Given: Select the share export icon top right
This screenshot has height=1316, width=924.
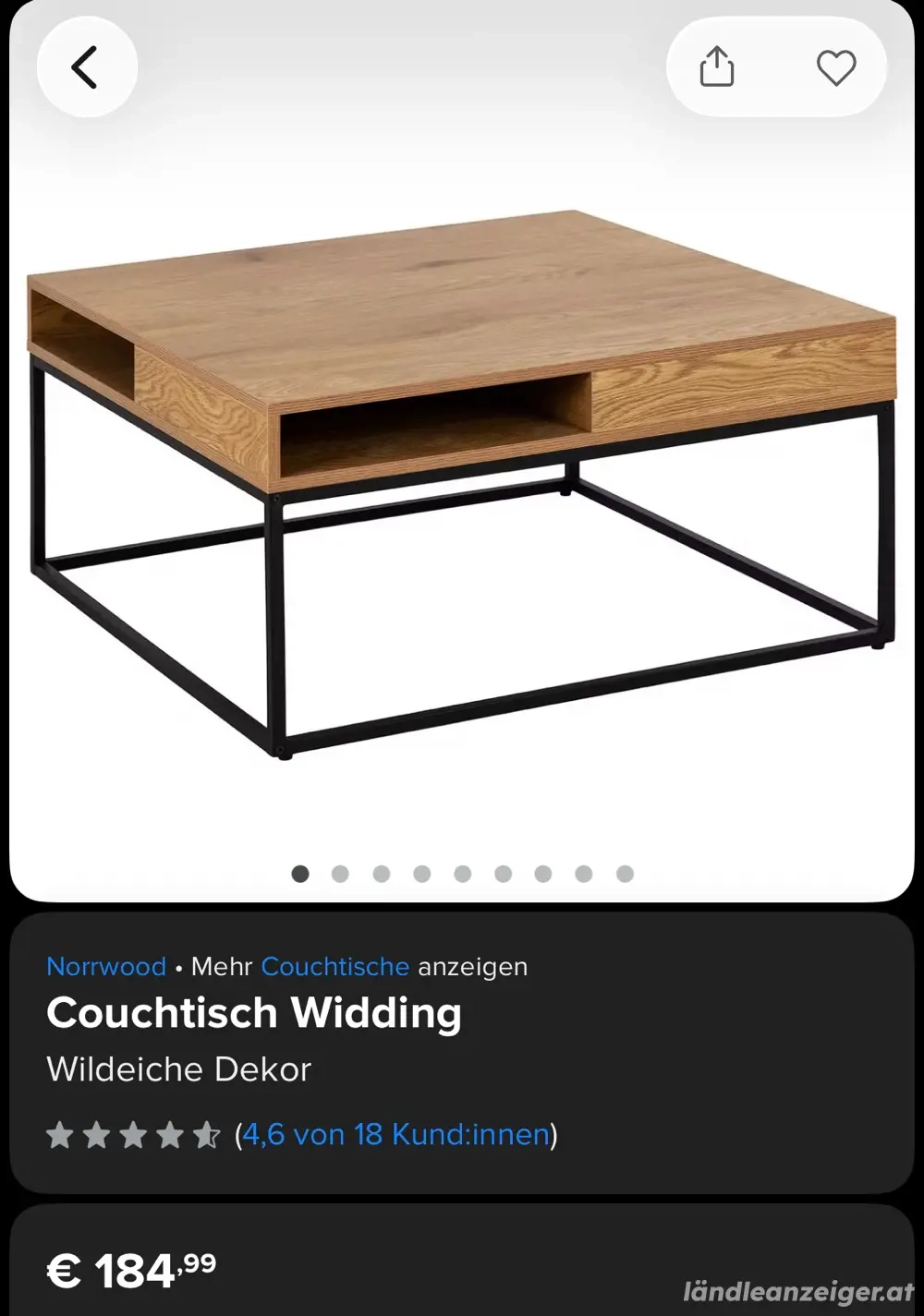Looking at the screenshot, I should pyautogui.click(x=719, y=66).
